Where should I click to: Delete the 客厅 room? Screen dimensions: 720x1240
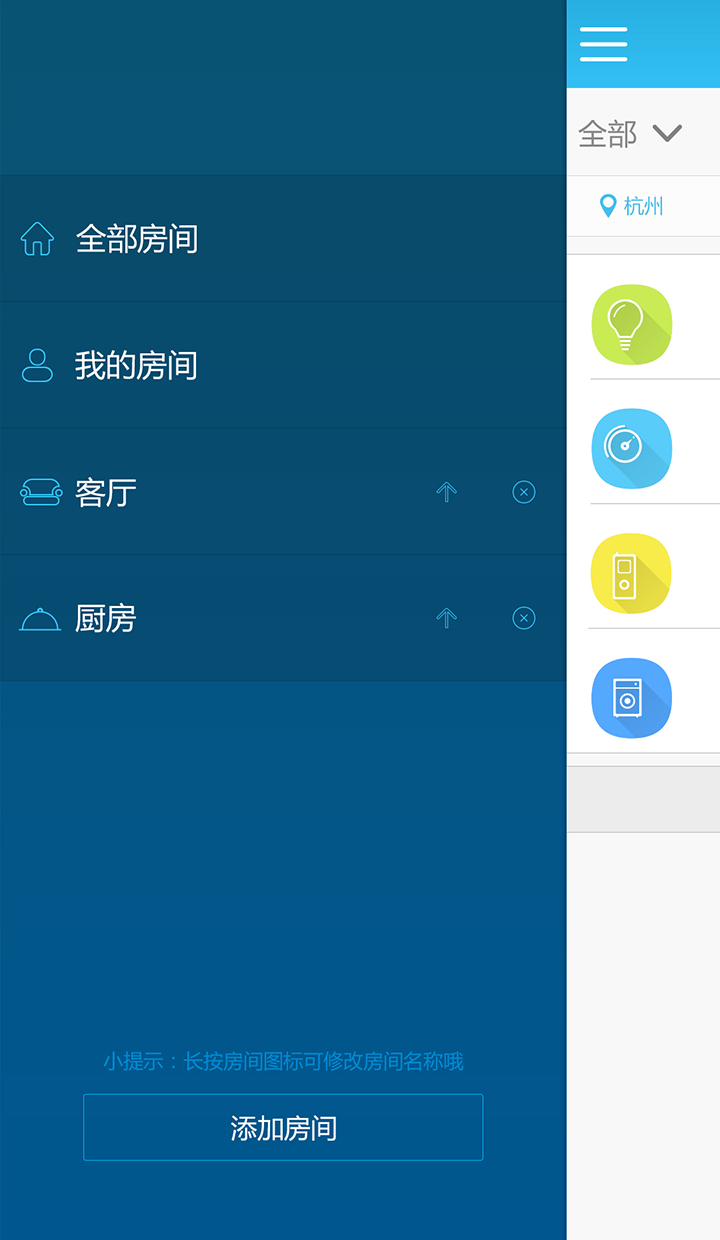524,492
